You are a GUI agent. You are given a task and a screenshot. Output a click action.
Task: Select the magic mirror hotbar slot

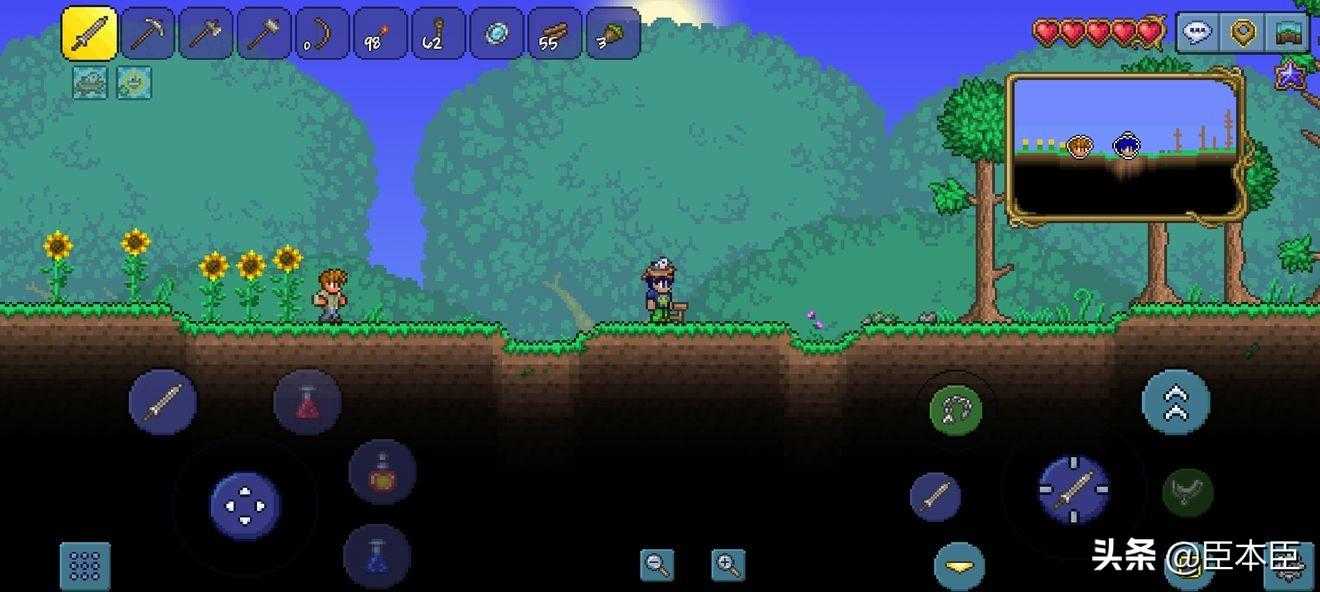coord(497,34)
